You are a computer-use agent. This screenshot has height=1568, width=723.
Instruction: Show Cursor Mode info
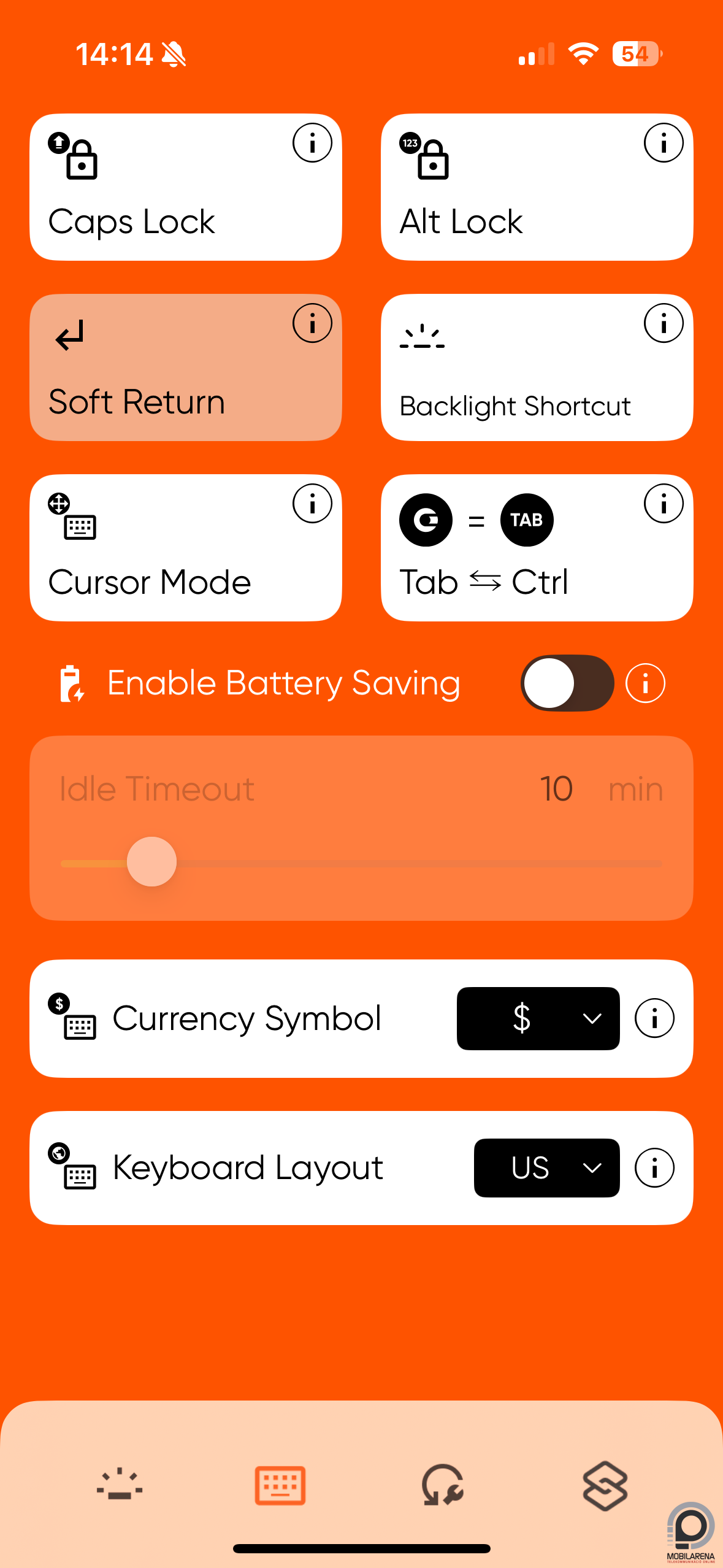(312, 504)
